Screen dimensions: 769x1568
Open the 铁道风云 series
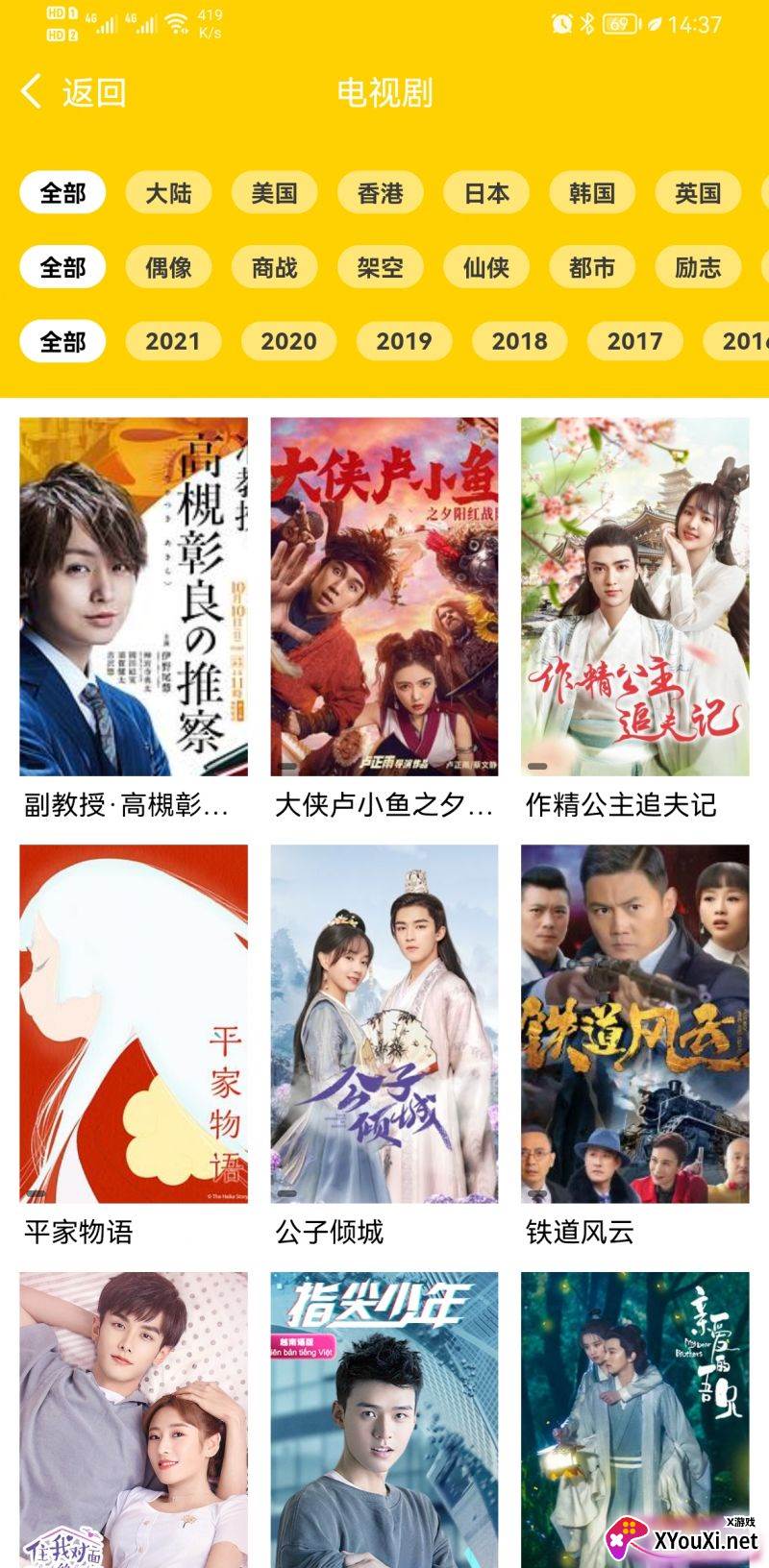634,1024
